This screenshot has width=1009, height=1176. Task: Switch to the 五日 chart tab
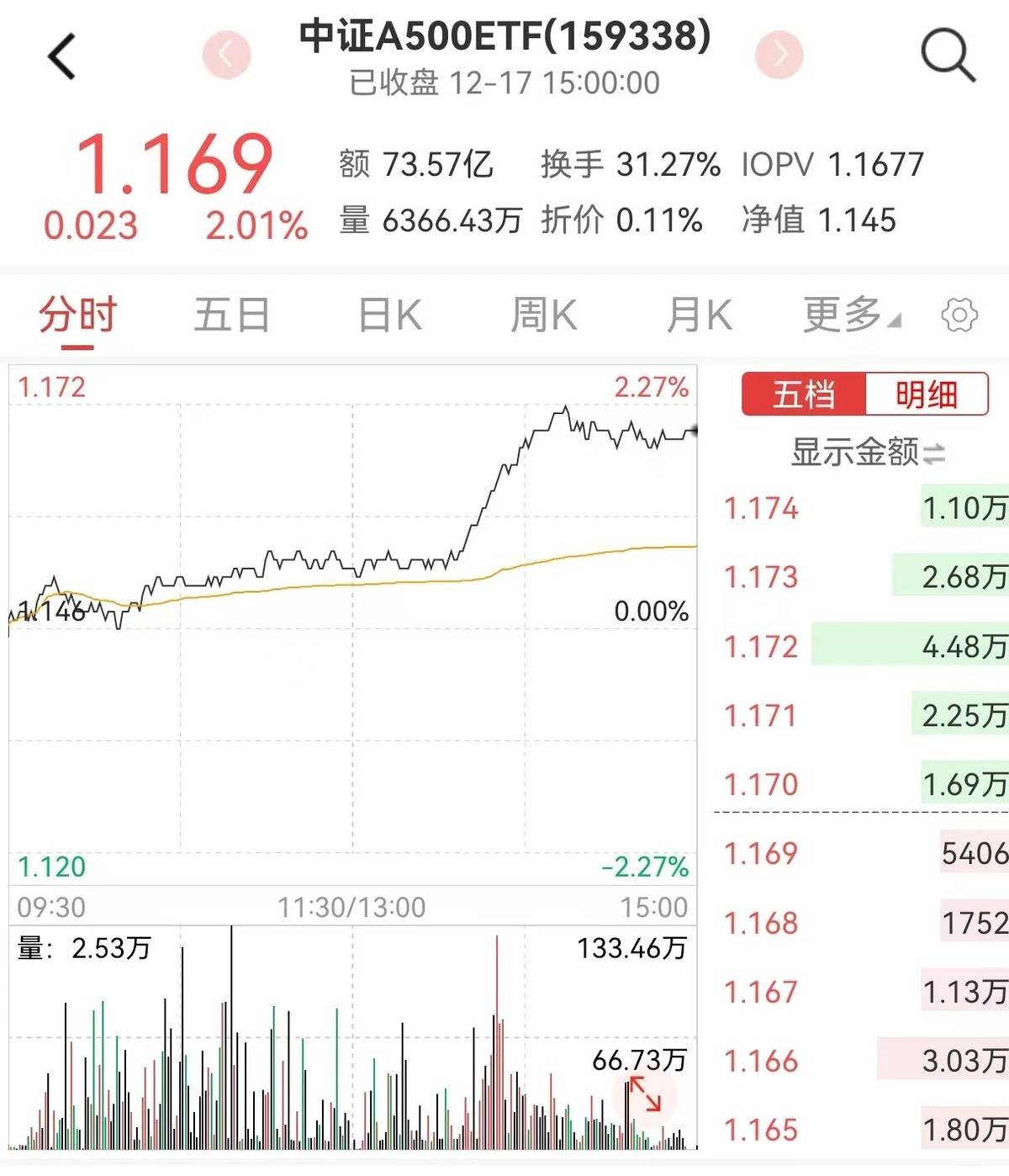tap(231, 316)
